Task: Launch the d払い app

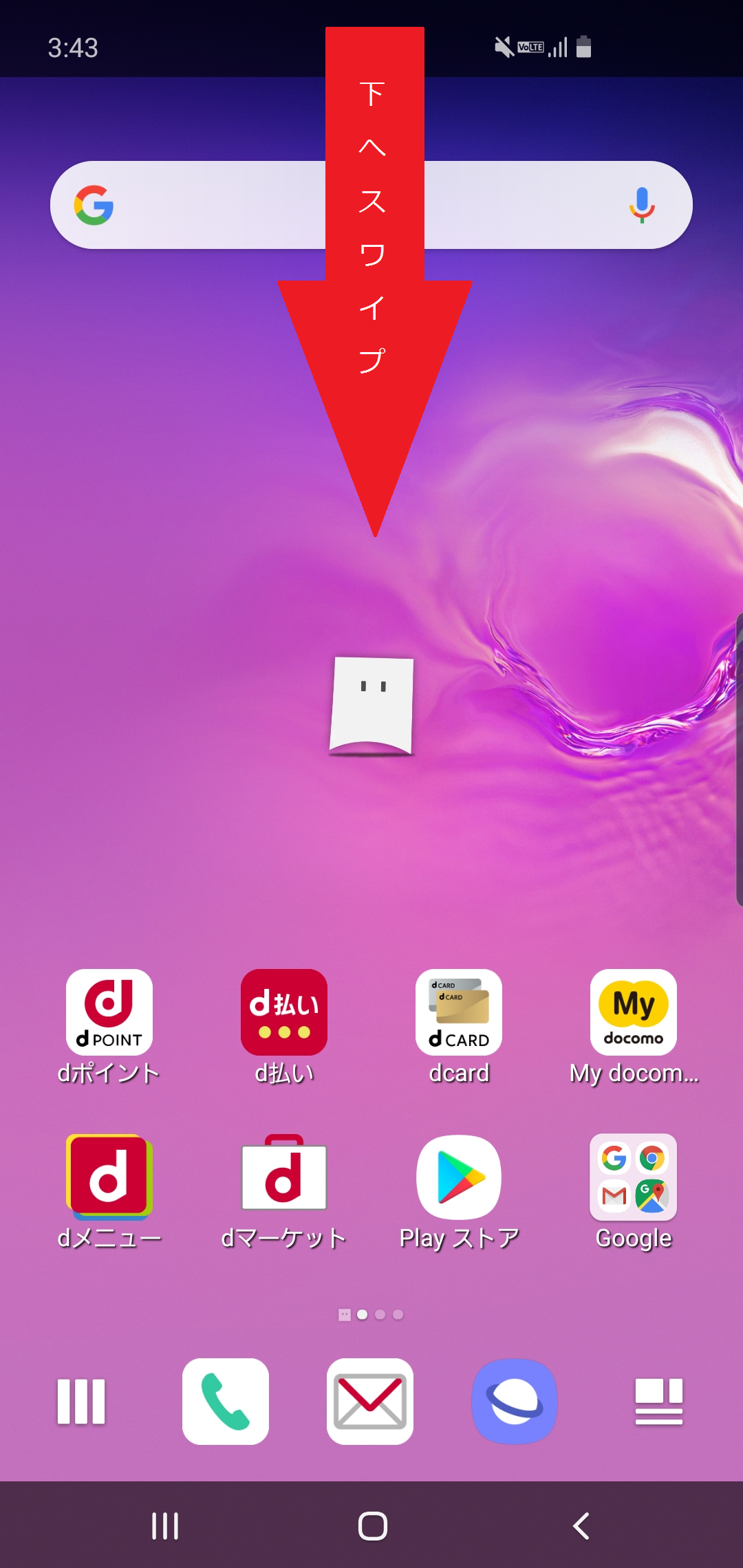Action: coord(284,1012)
